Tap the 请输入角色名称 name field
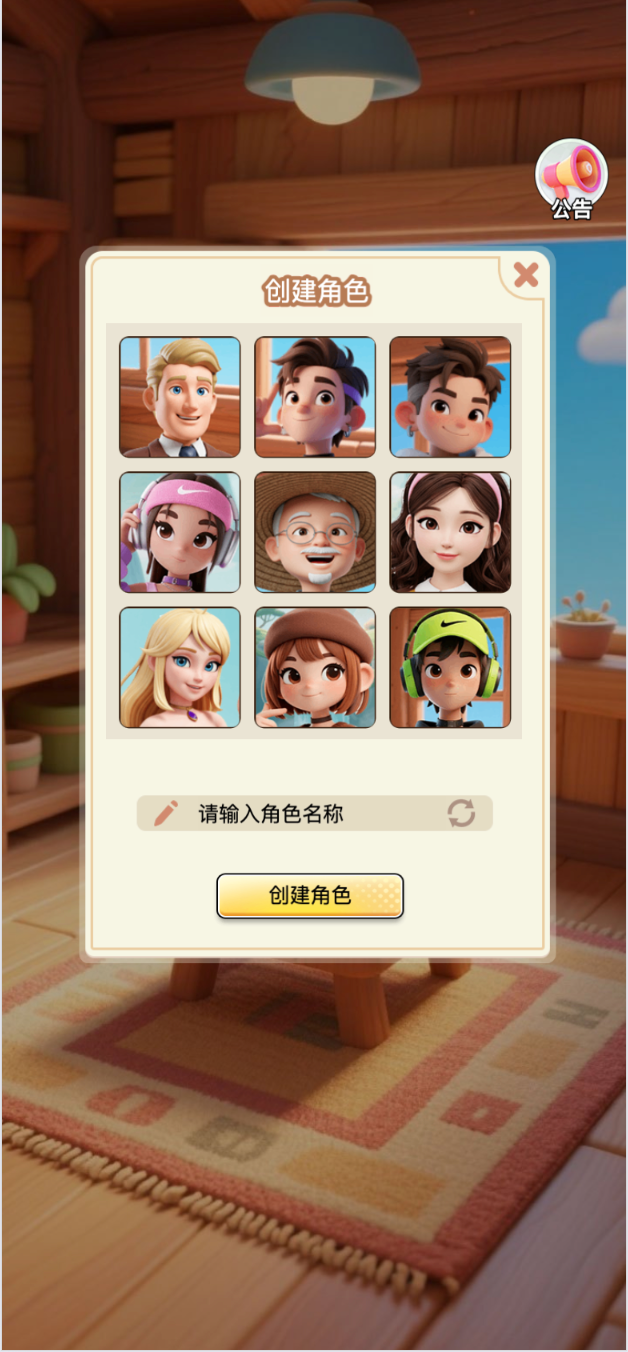The width and height of the screenshot is (628, 1352). click(x=300, y=813)
